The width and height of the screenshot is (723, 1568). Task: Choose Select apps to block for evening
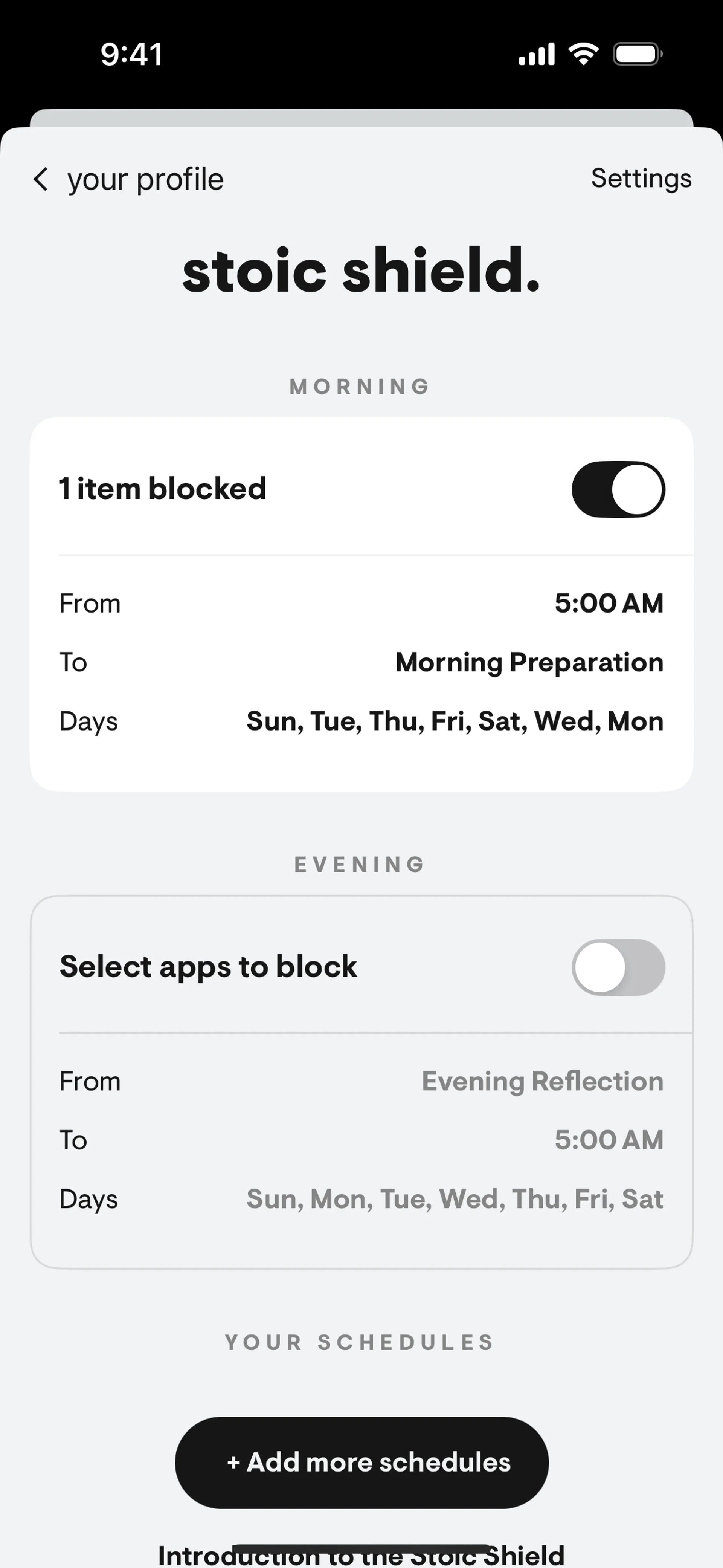click(208, 967)
